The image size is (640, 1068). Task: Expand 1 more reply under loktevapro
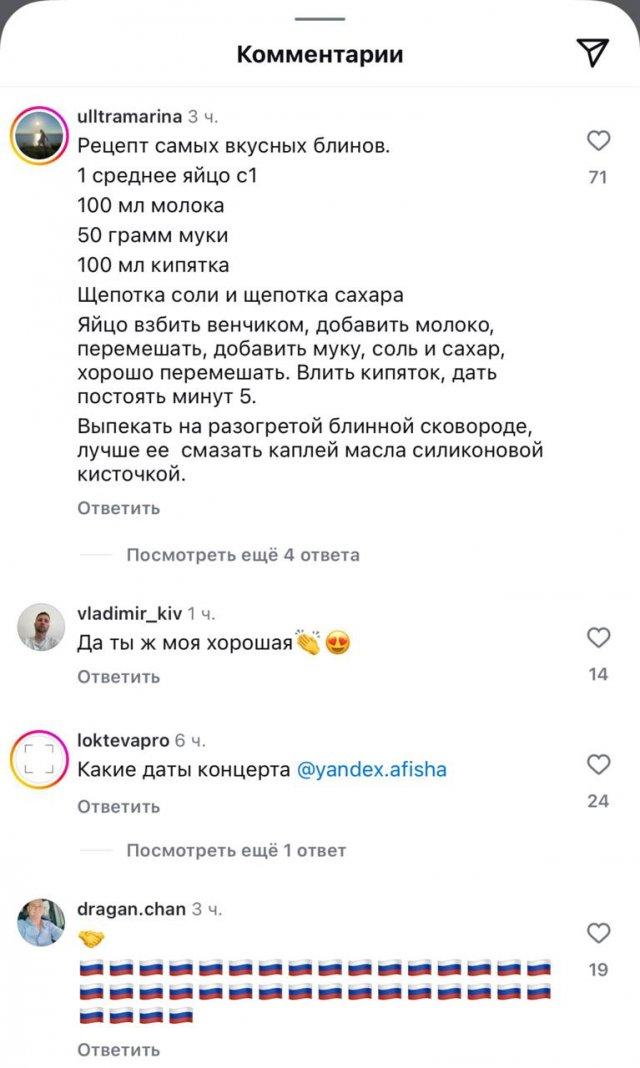coord(235,851)
